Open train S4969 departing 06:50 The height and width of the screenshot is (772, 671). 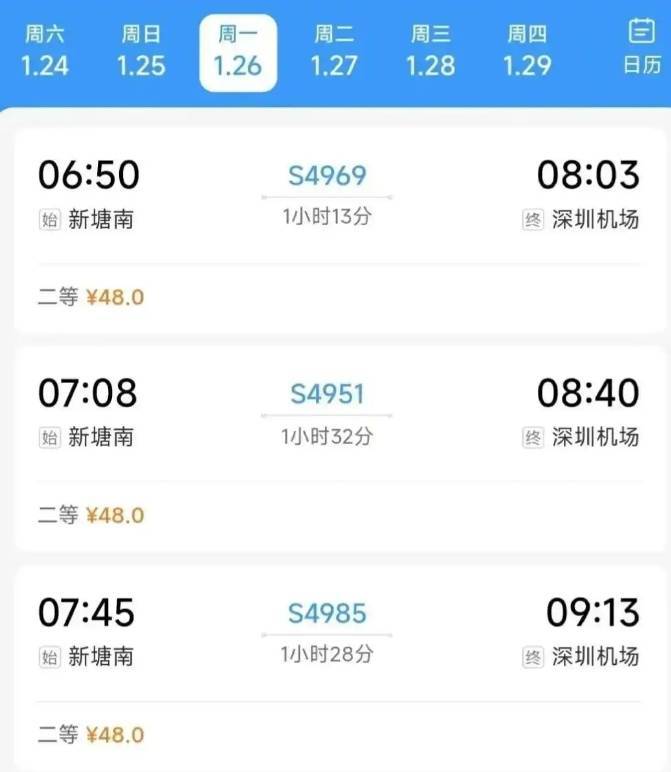pyautogui.click(x=336, y=230)
